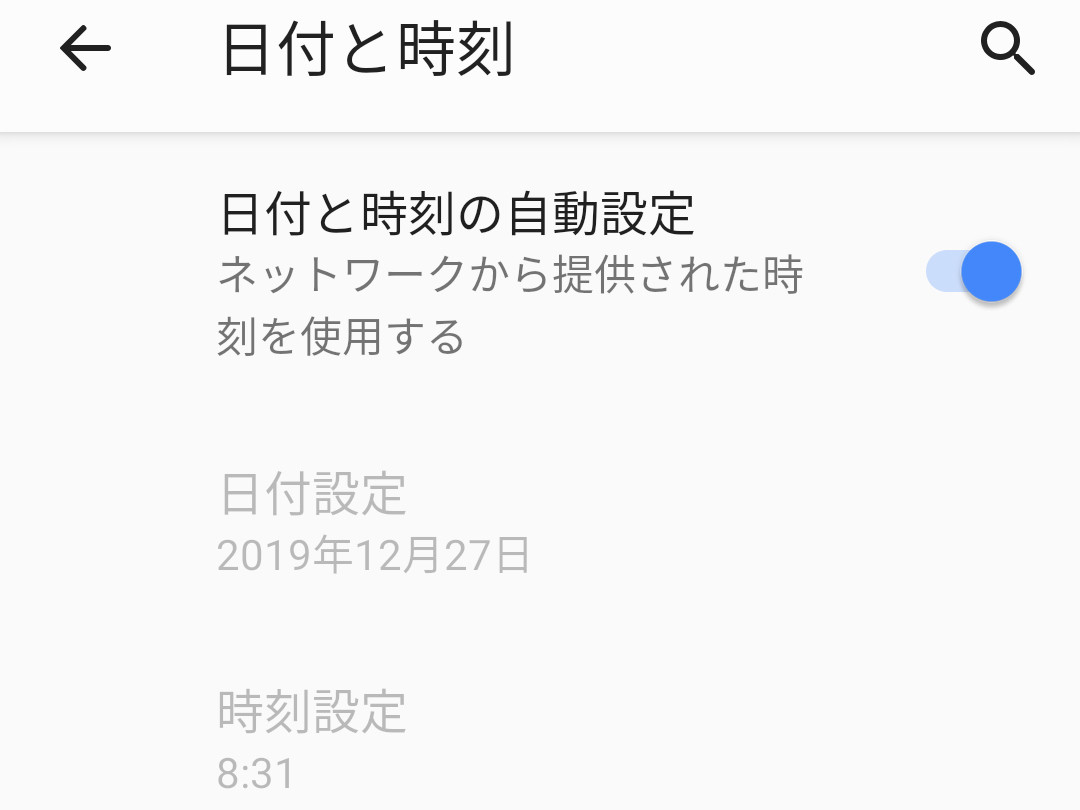1080x810 pixels.
Task: Open search in date and time settings
Action: point(1006,49)
